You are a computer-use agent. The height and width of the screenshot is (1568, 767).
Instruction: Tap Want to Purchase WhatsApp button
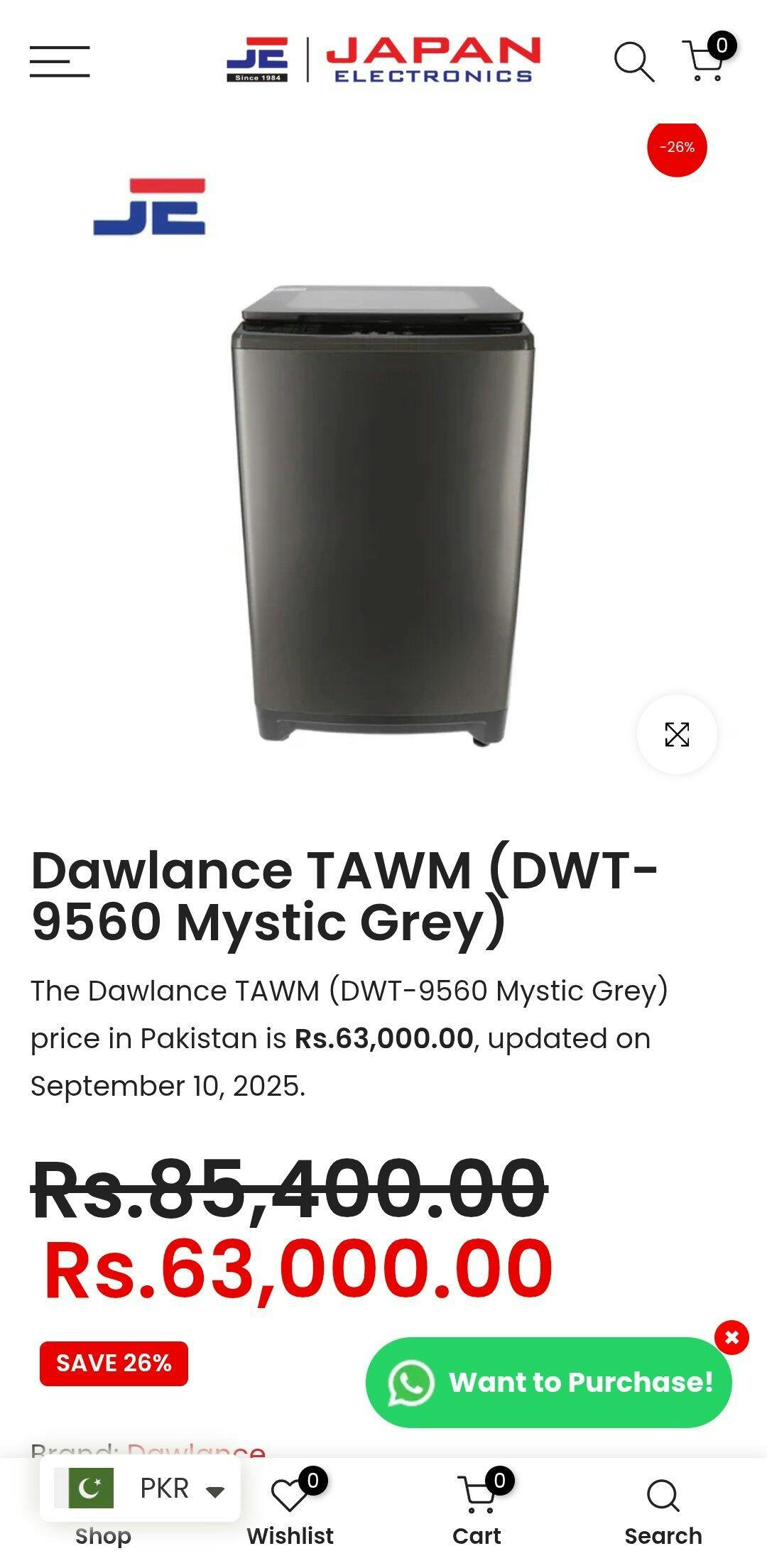[x=548, y=1383]
